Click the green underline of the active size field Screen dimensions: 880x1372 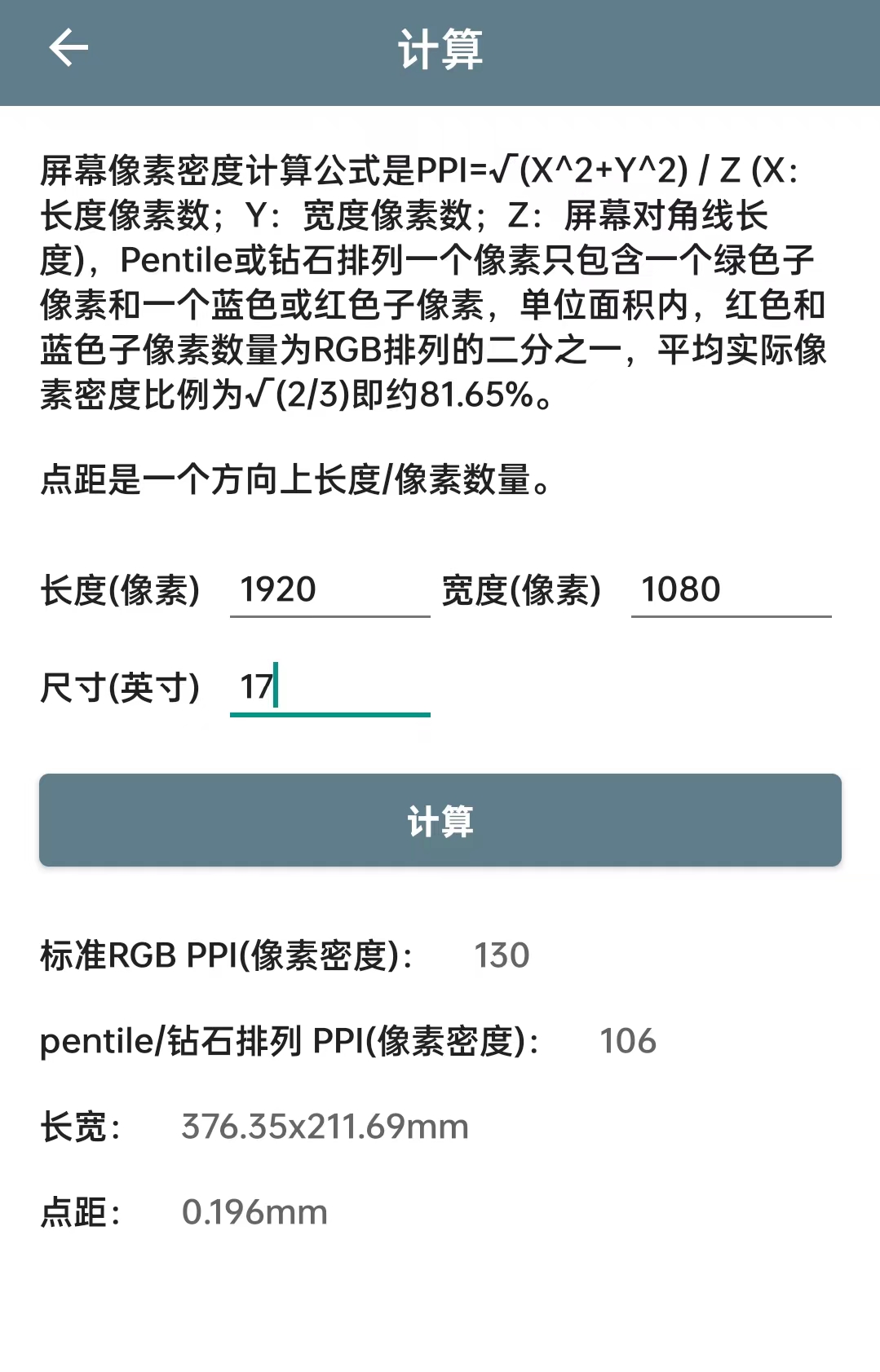330,716
